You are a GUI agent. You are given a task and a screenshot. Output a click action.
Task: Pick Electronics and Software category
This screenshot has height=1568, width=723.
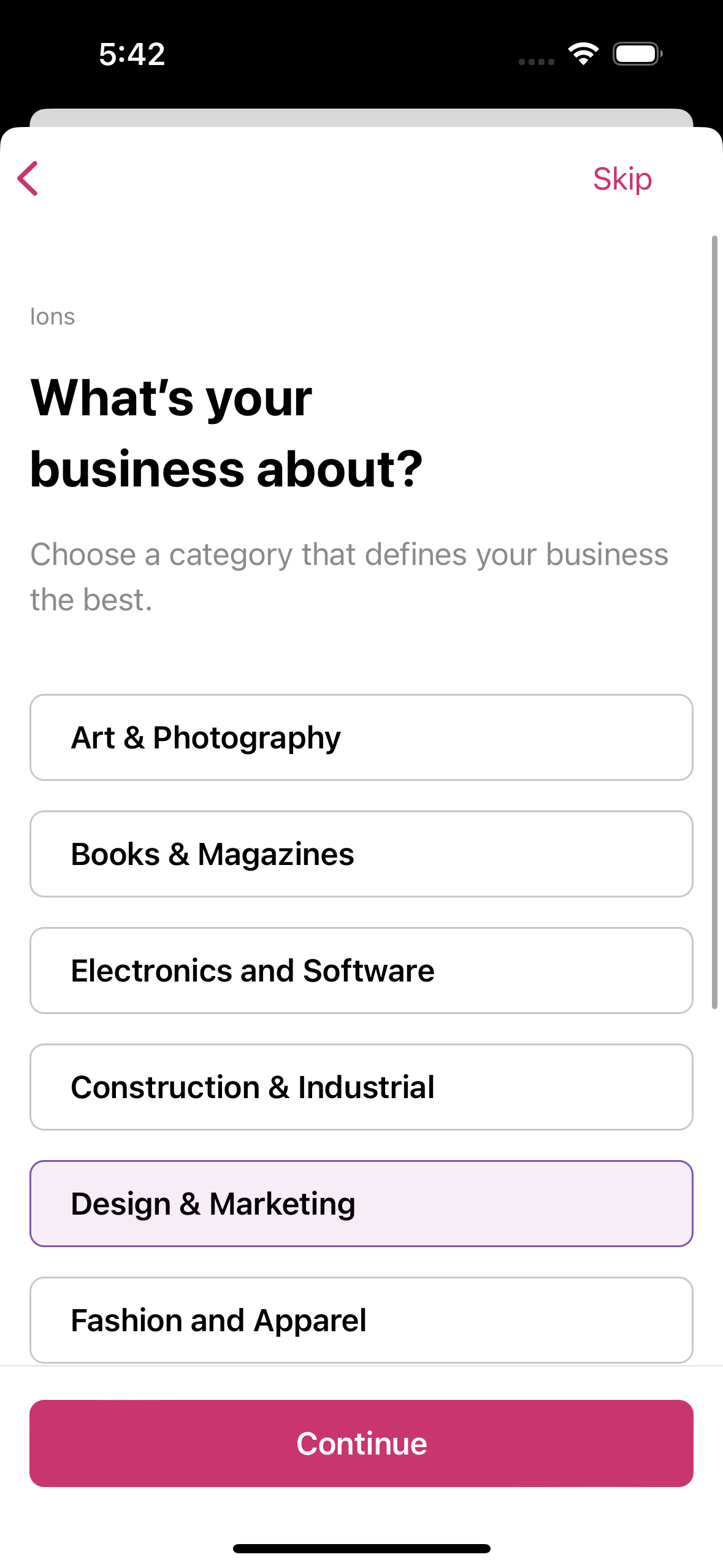pyautogui.click(x=361, y=970)
